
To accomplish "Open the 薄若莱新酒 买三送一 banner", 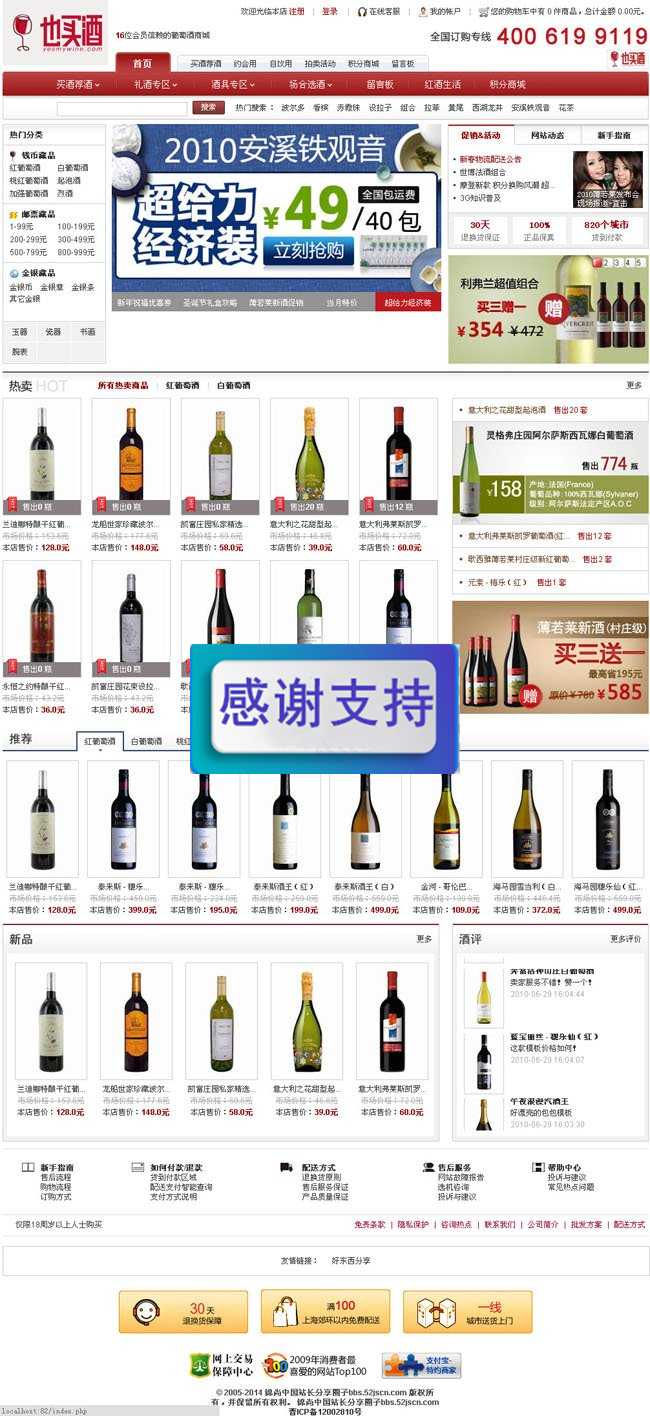I will tap(549, 656).
